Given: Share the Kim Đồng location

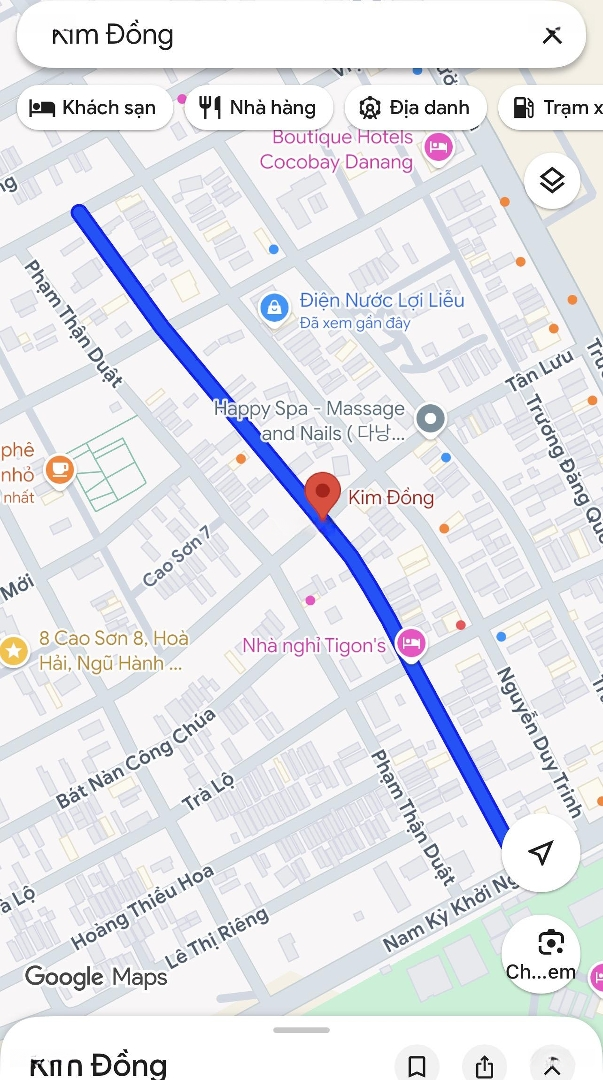Looking at the screenshot, I should pos(485,1067).
